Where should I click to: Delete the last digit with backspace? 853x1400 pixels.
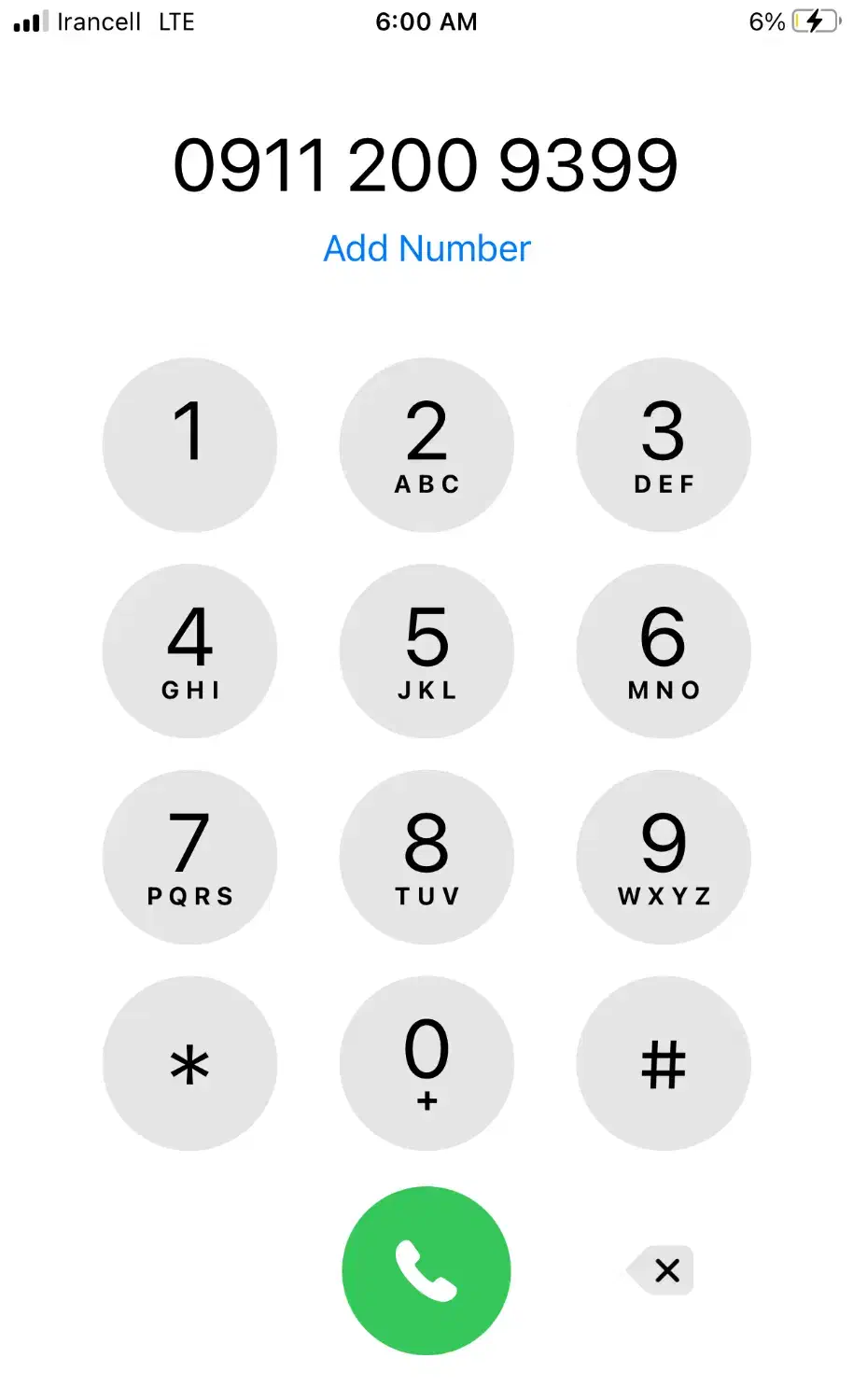662,1270
